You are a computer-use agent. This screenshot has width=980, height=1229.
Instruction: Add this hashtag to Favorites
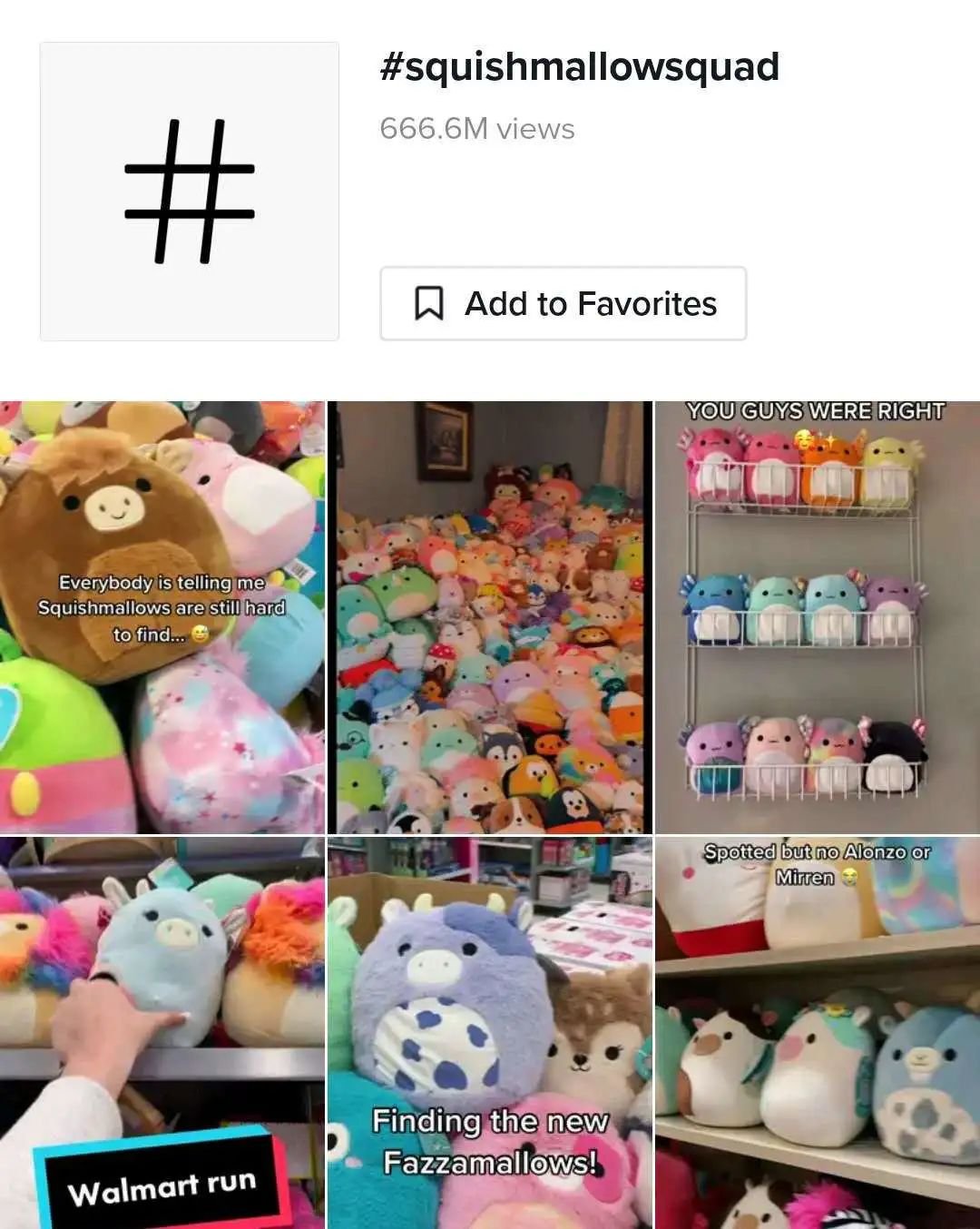(x=563, y=304)
